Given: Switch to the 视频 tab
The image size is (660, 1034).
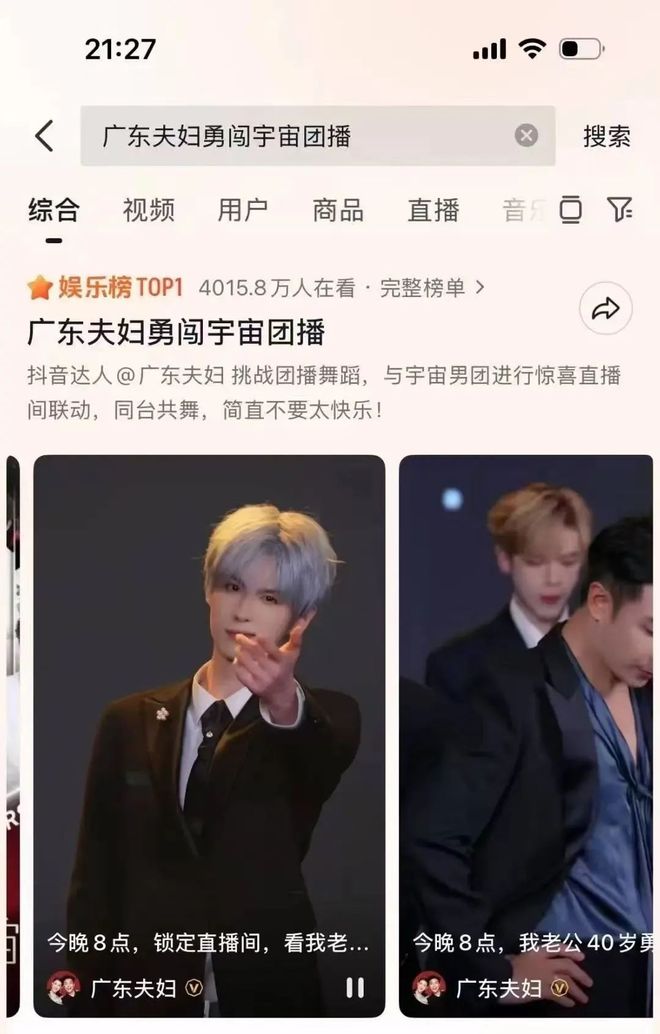Looking at the screenshot, I should [x=148, y=210].
